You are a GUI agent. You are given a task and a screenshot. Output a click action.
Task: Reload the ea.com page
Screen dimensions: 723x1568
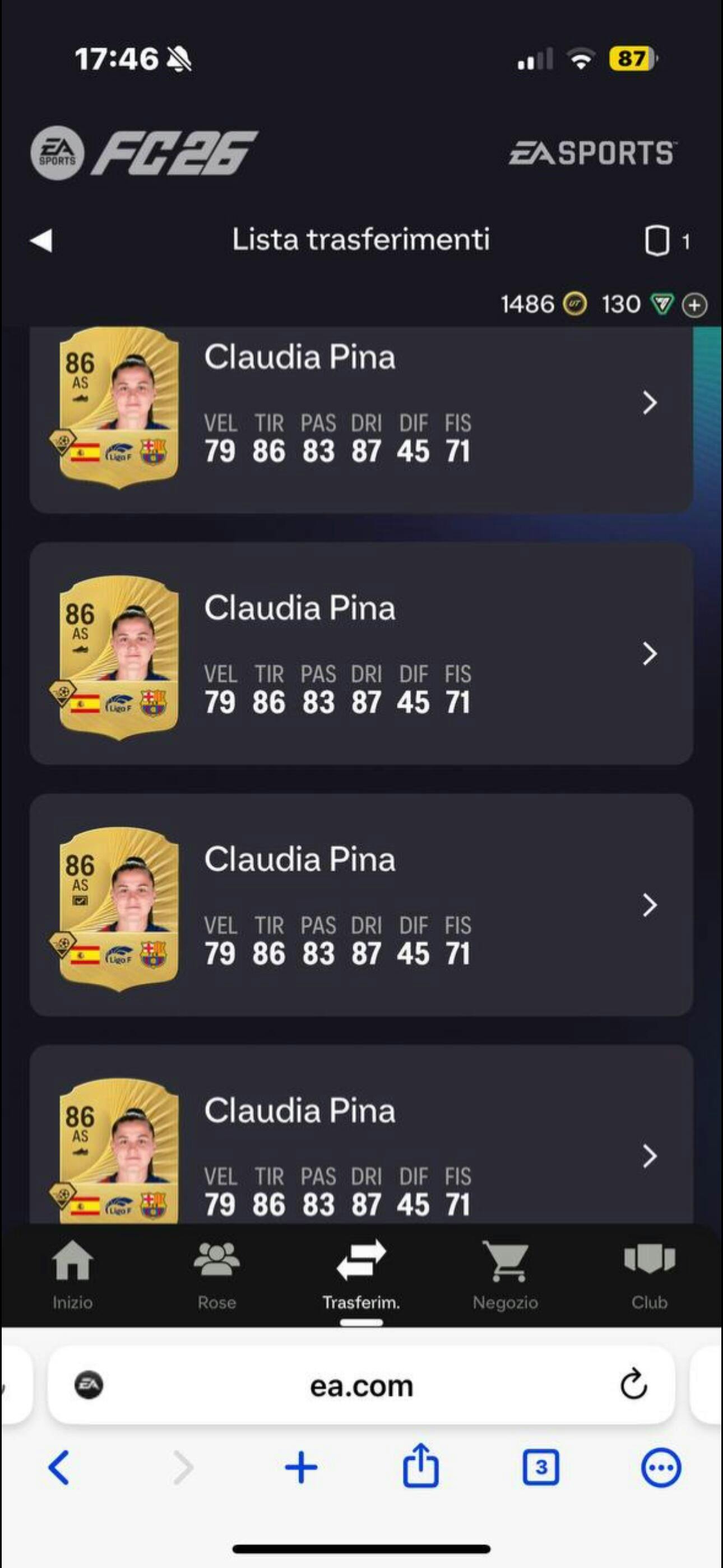633,1386
